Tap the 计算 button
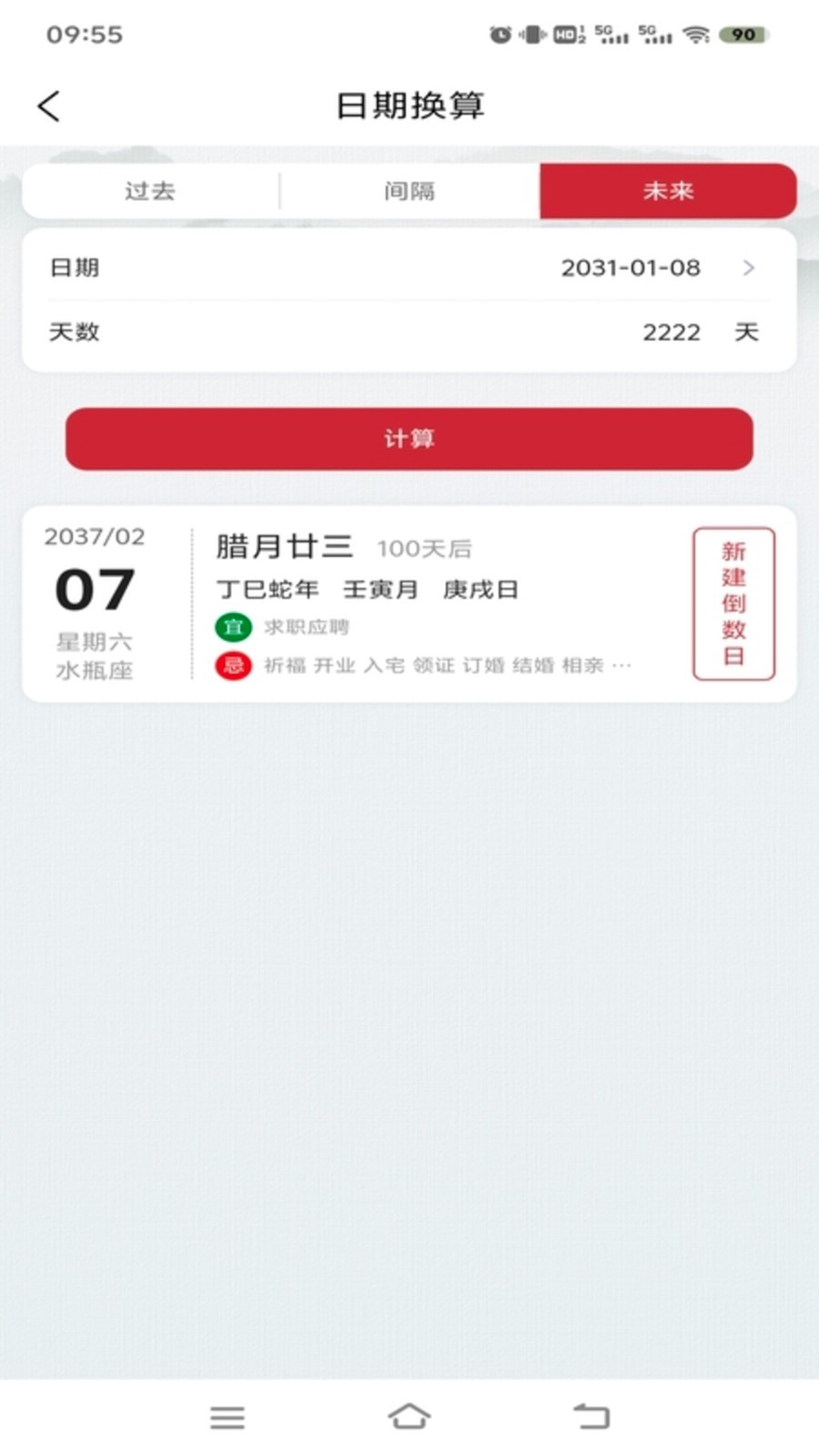The width and height of the screenshot is (819, 1456). tap(409, 439)
